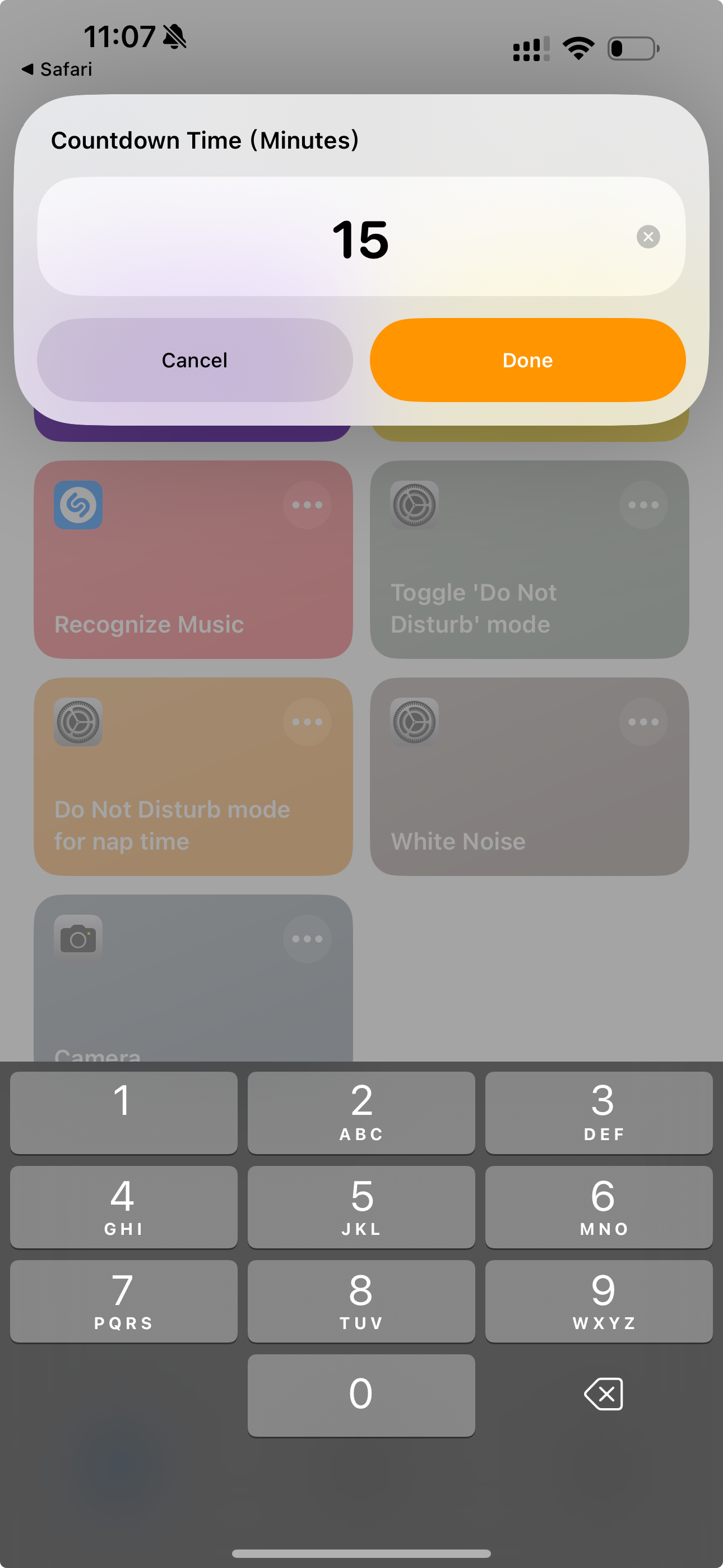723x1568 pixels.
Task: Enter digit 1 on the keypad
Action: pos(123,1112)
